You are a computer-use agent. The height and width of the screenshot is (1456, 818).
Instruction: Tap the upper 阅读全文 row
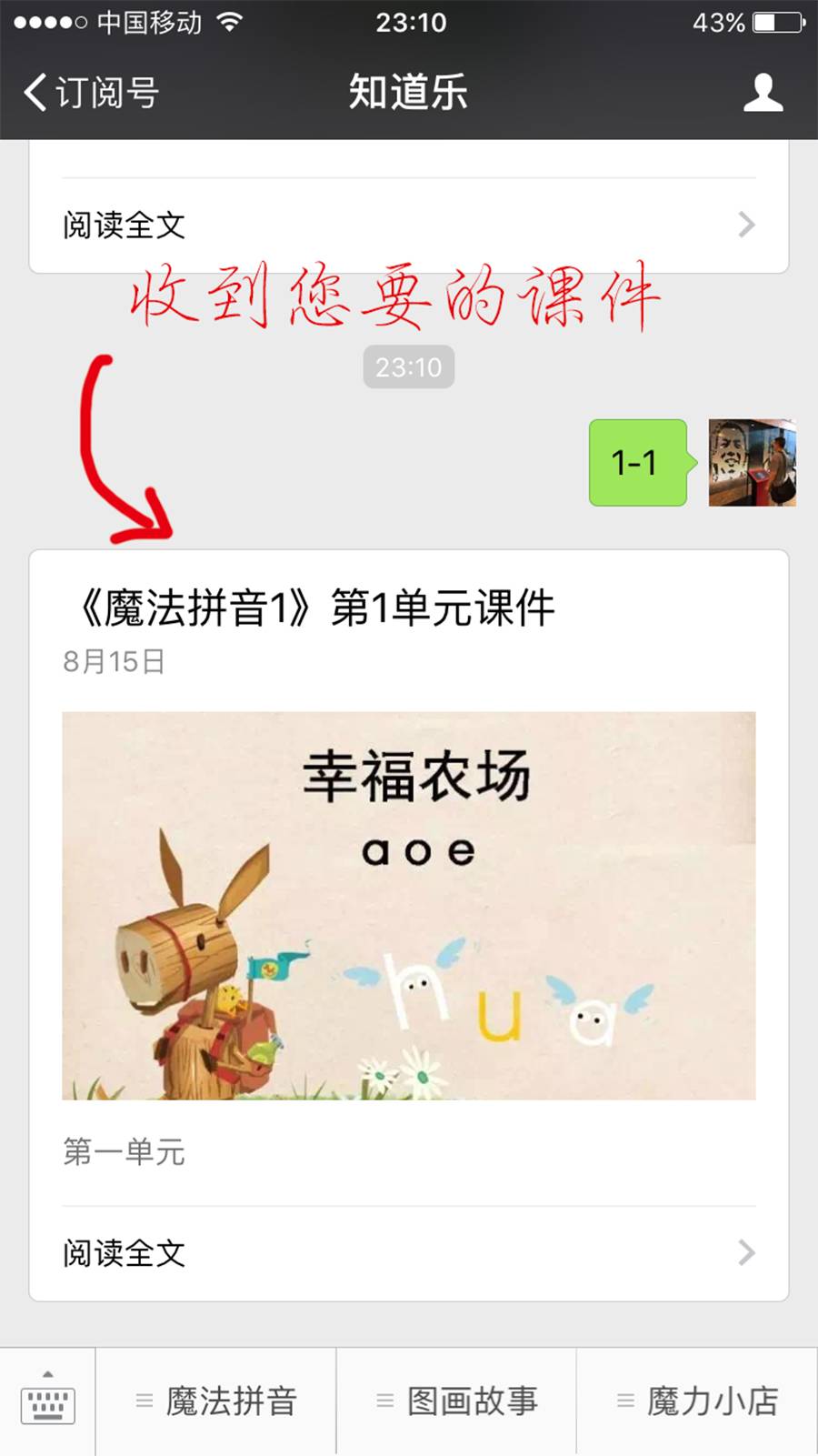(x=408, y=225)
